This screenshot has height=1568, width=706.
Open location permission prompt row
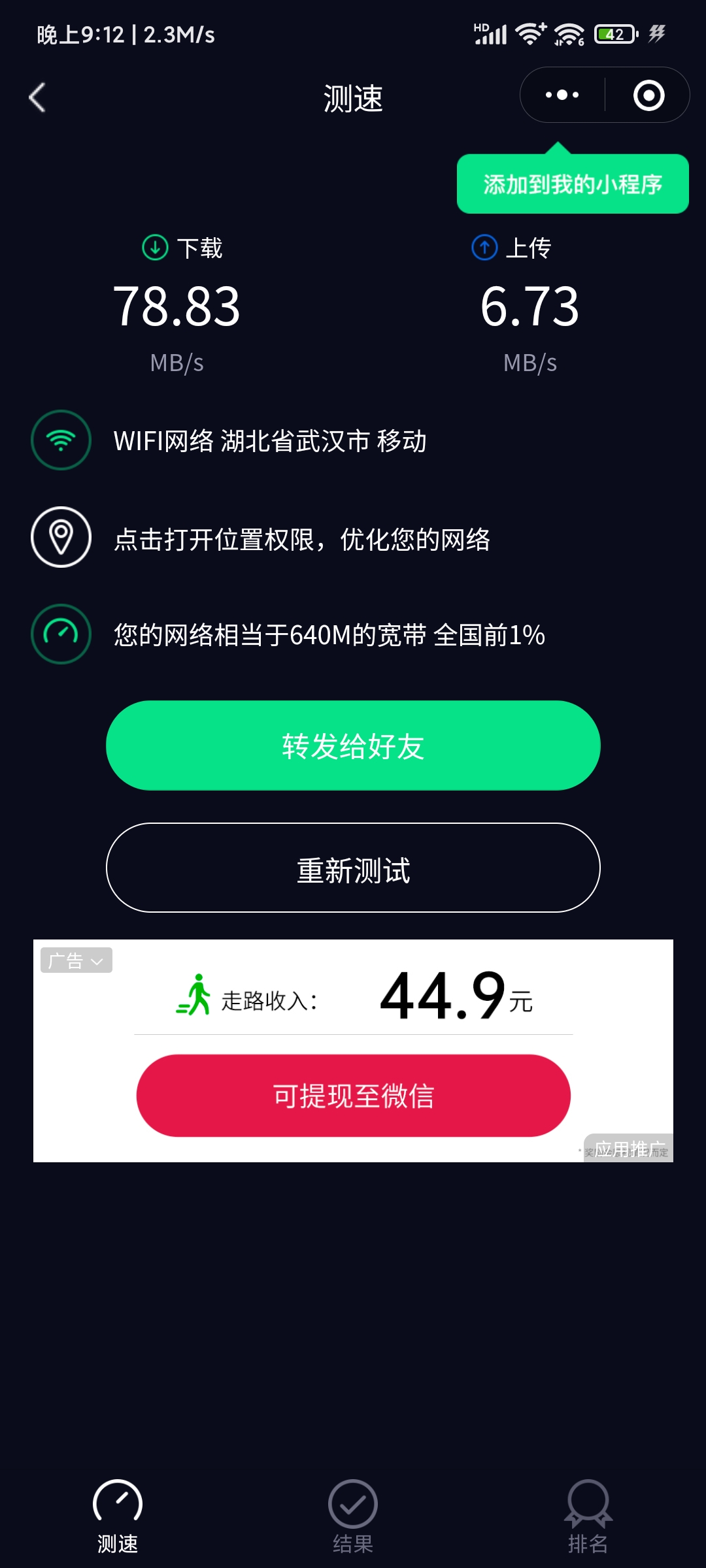point(353,538)
